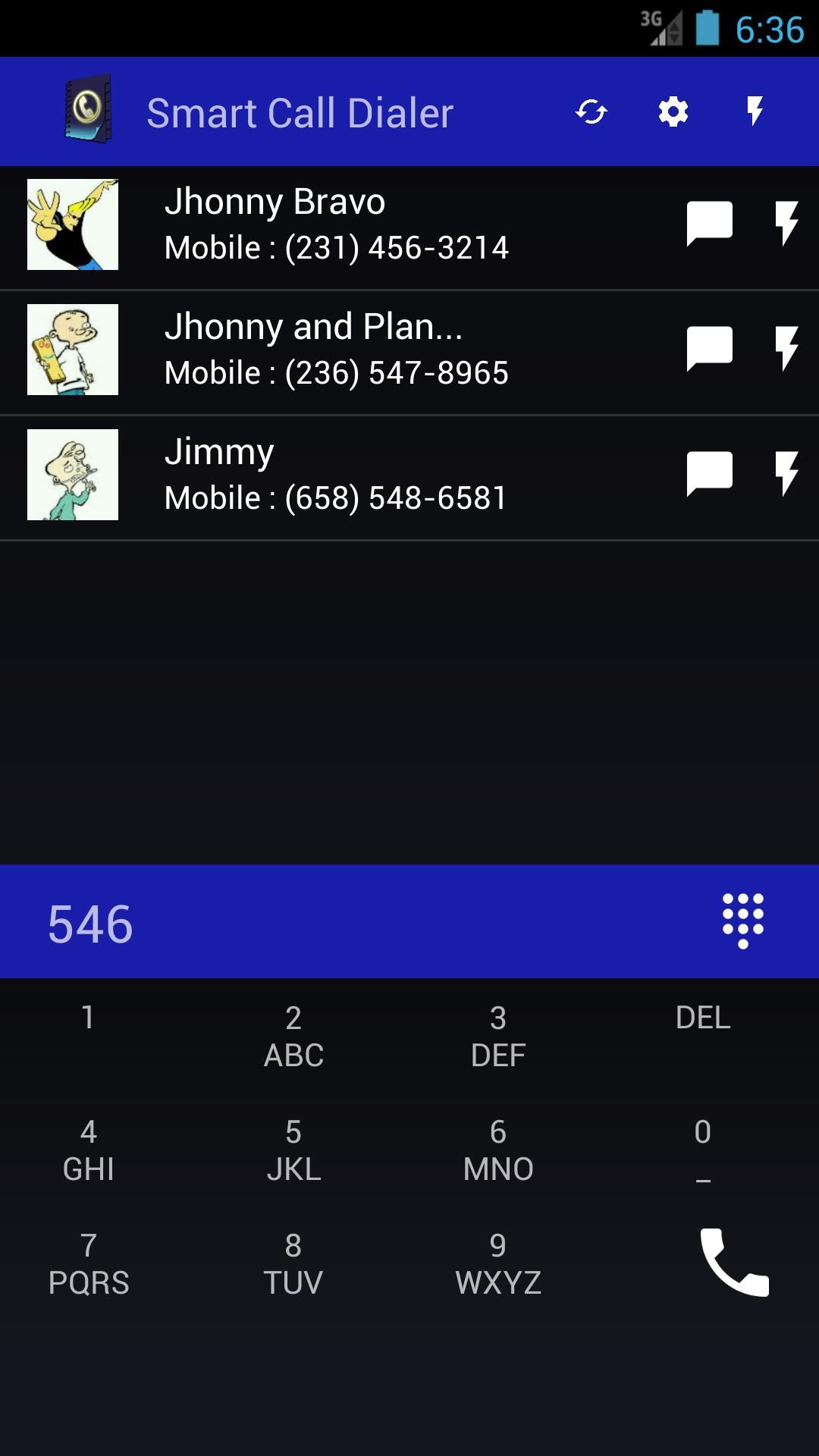Enter 9 WXYZ on the keypad
The image size is (819, 1456).
click(x=498, y=1263)
